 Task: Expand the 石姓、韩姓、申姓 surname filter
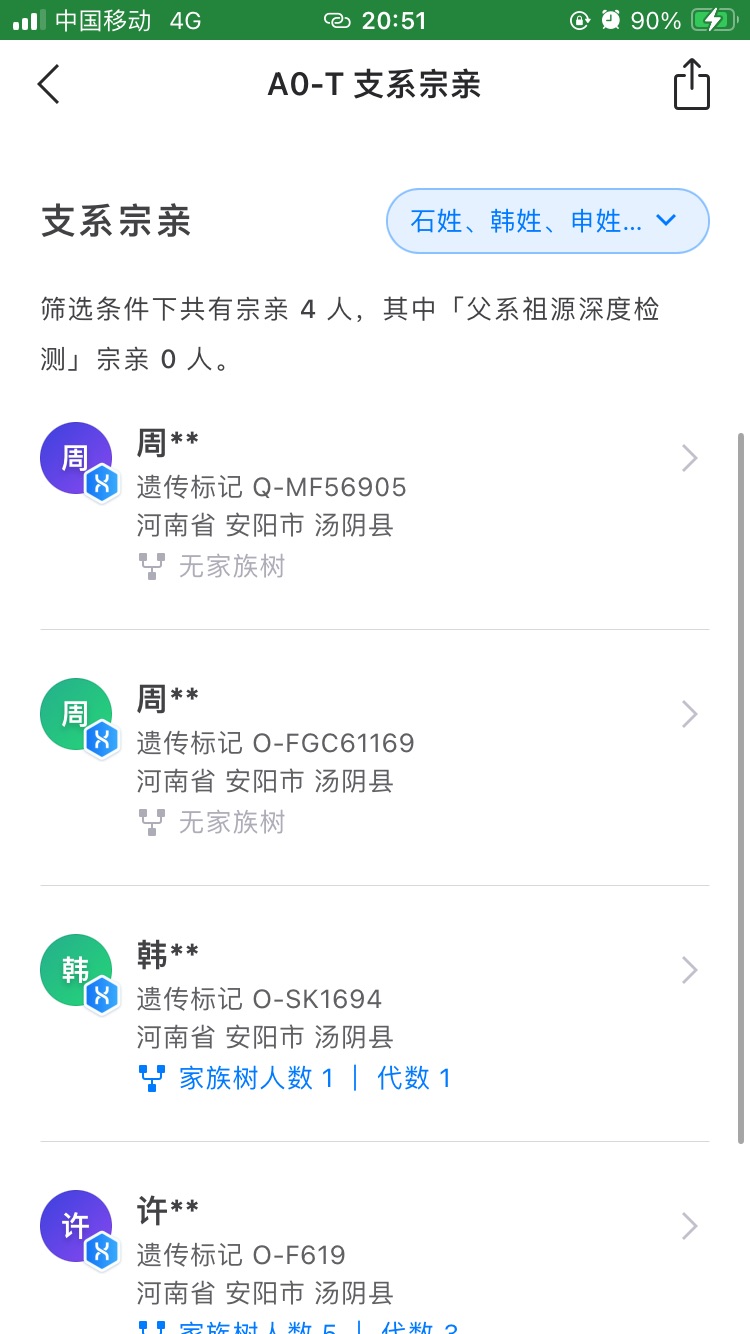[x=548, y=221]
